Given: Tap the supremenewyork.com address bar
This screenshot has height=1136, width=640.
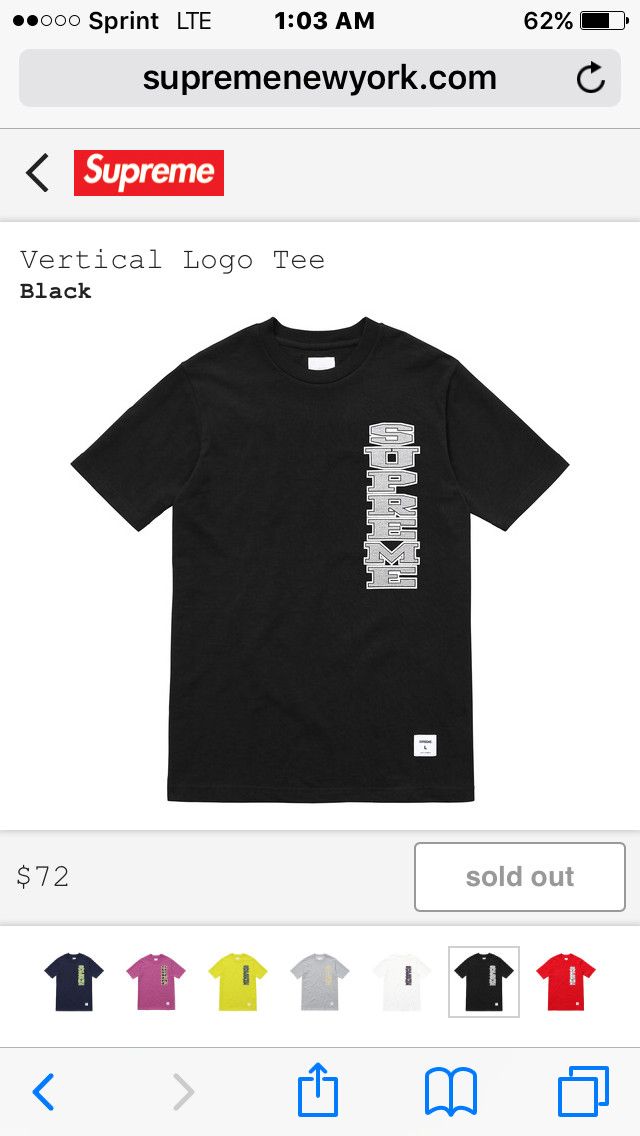Looking at the screenshot, I should coord(320,78).
